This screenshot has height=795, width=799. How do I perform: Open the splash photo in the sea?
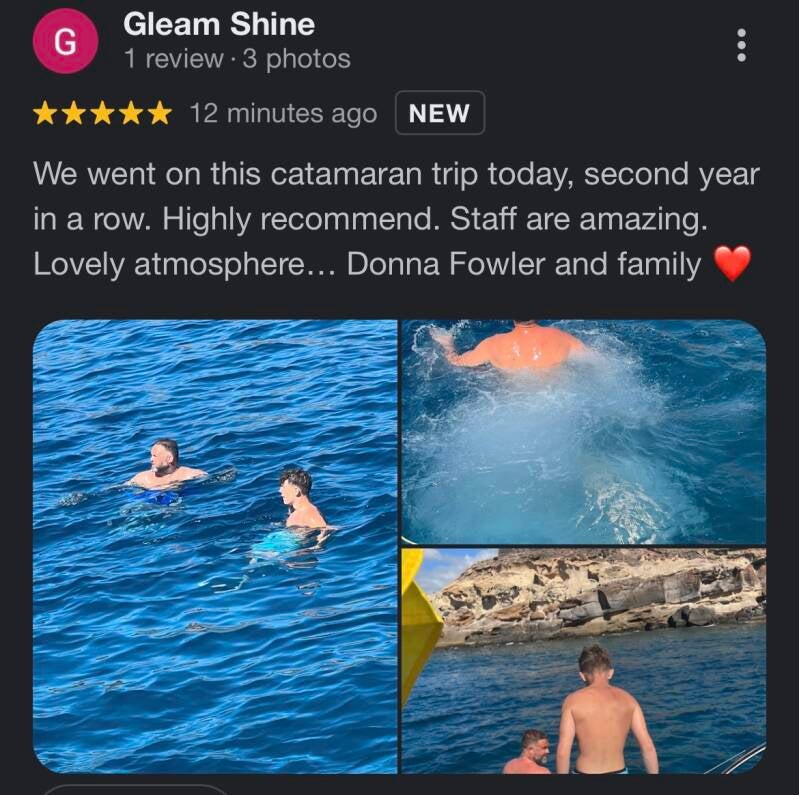tap(583, 430)
